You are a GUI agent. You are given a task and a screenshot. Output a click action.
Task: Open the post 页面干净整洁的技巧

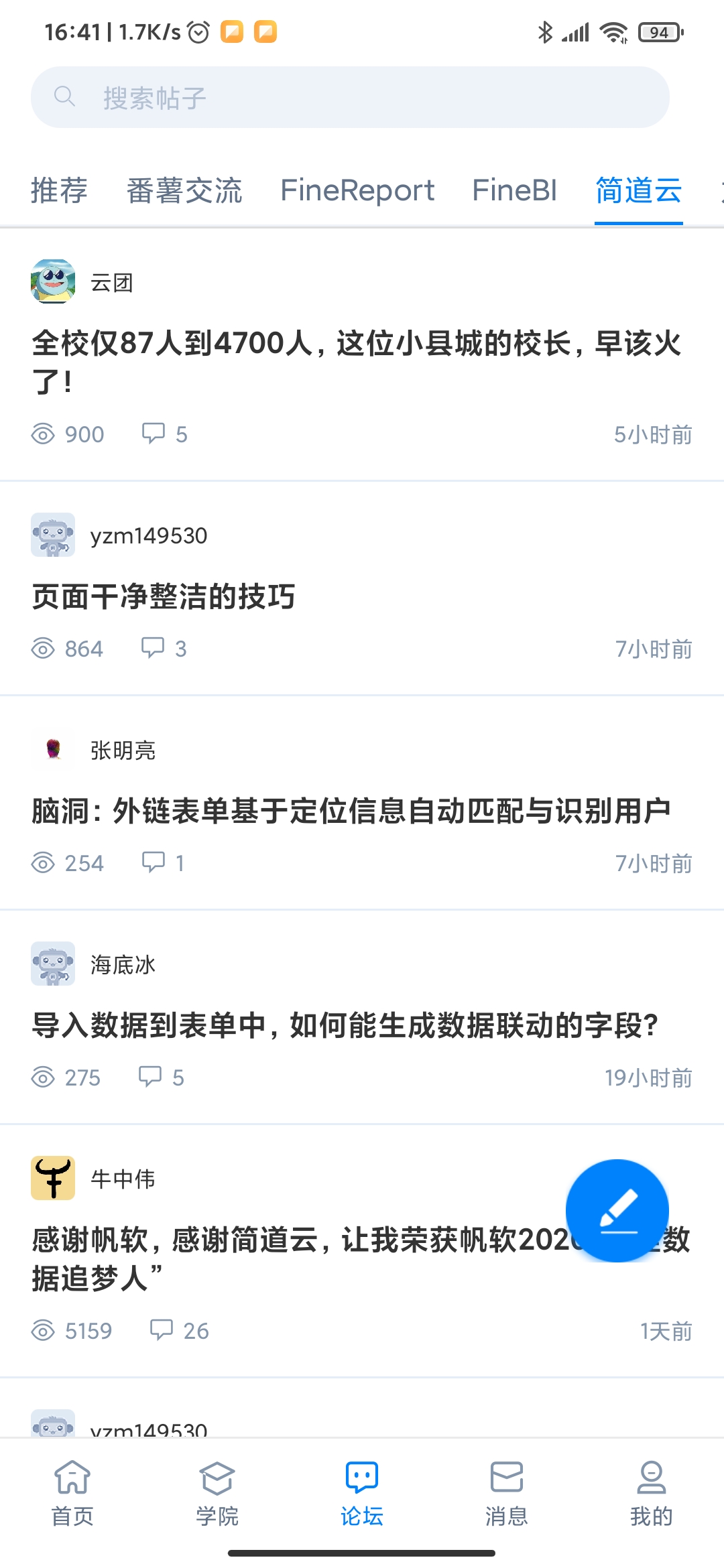pyautogui.click(x=164, y=596)
